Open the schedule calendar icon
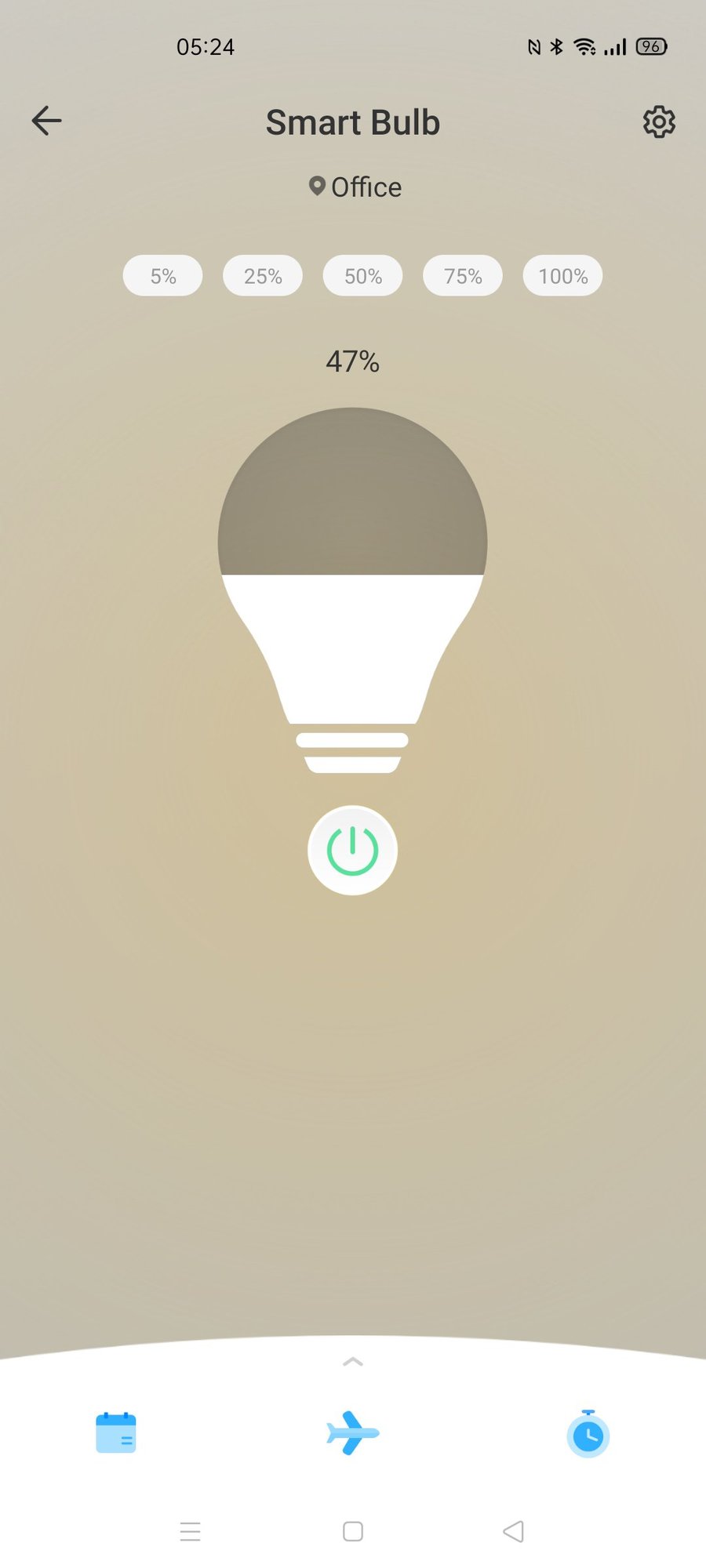706x1568 pixels. click(116, 1433)
